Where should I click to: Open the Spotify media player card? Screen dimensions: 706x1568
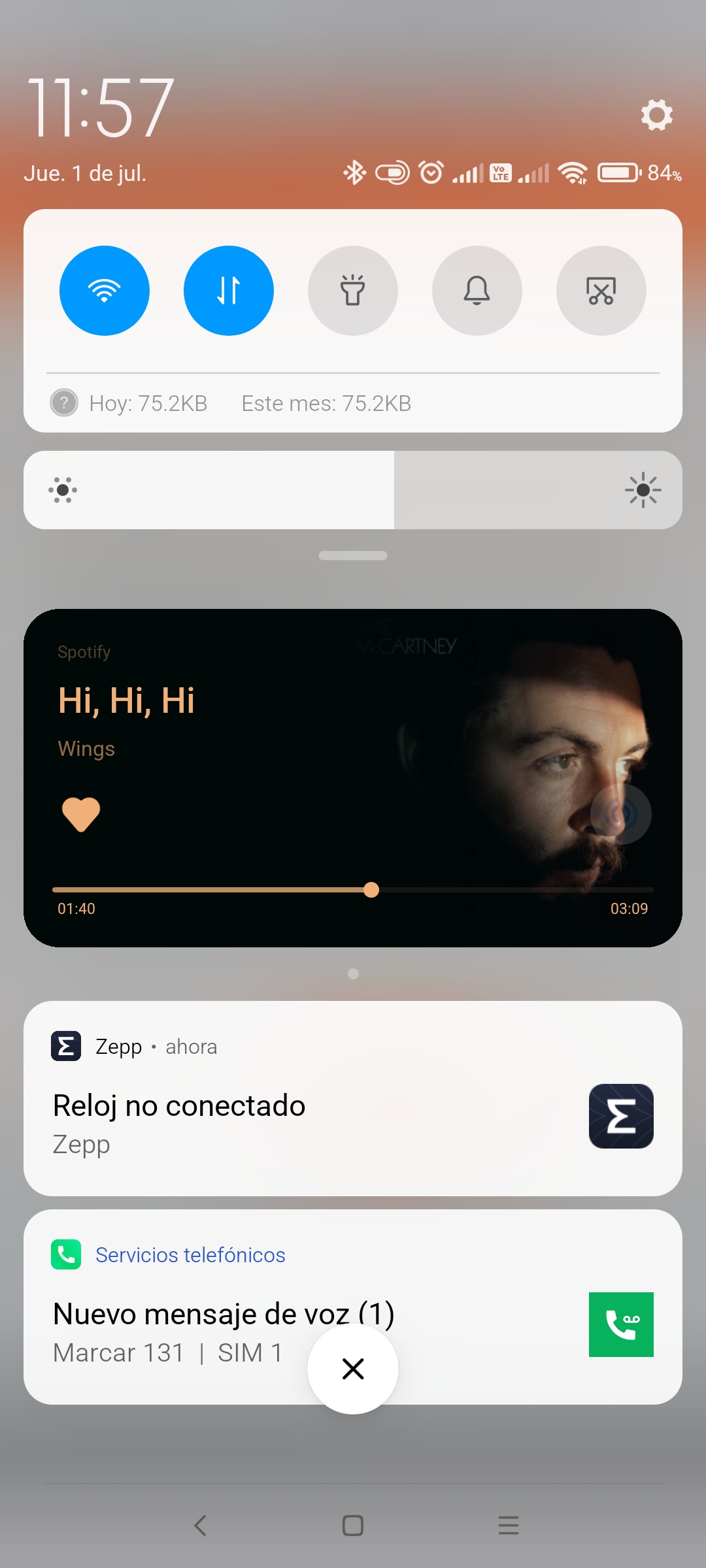click(353, 778)
